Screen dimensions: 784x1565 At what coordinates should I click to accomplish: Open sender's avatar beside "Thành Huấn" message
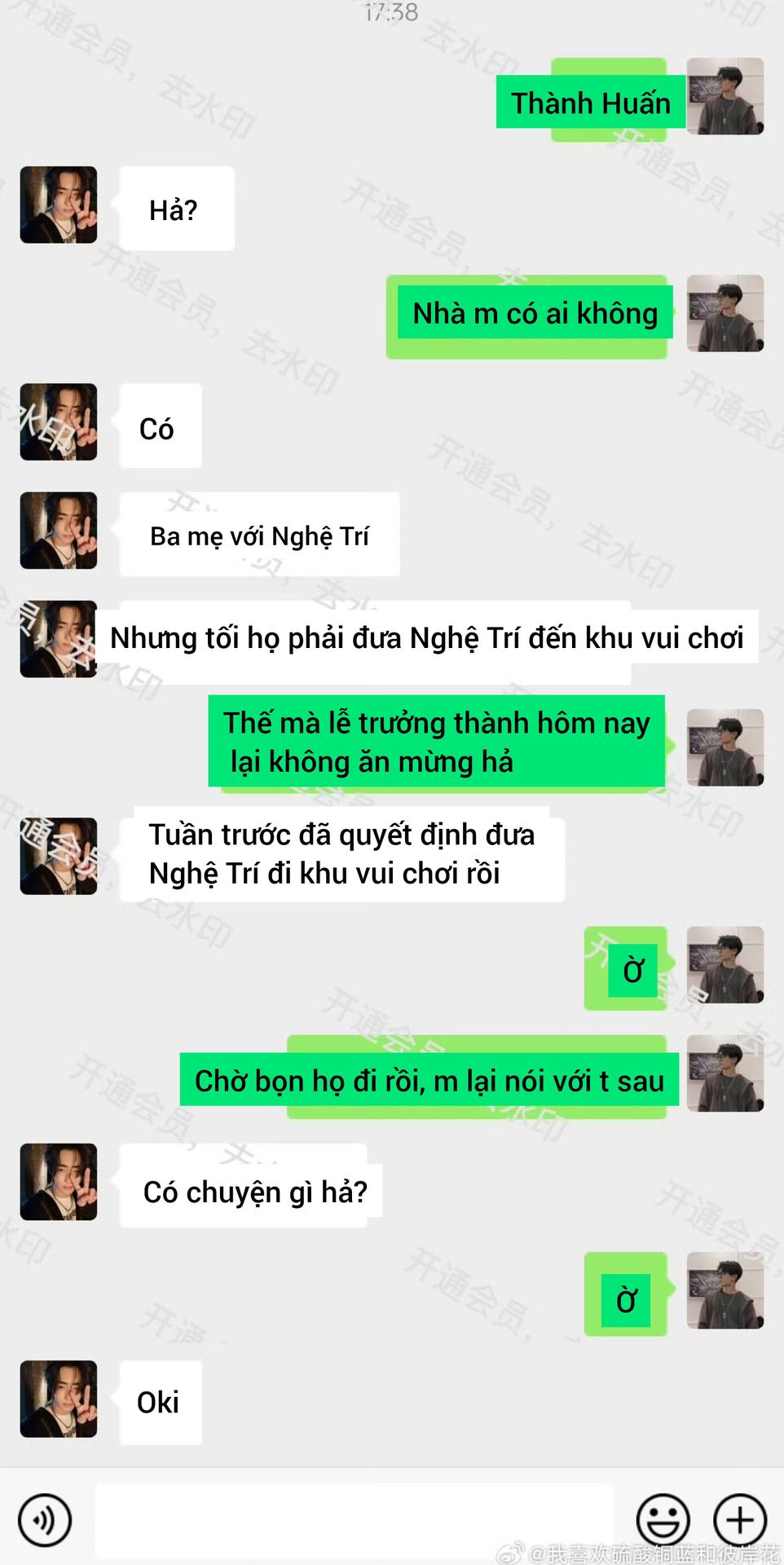tap(725, 96)
